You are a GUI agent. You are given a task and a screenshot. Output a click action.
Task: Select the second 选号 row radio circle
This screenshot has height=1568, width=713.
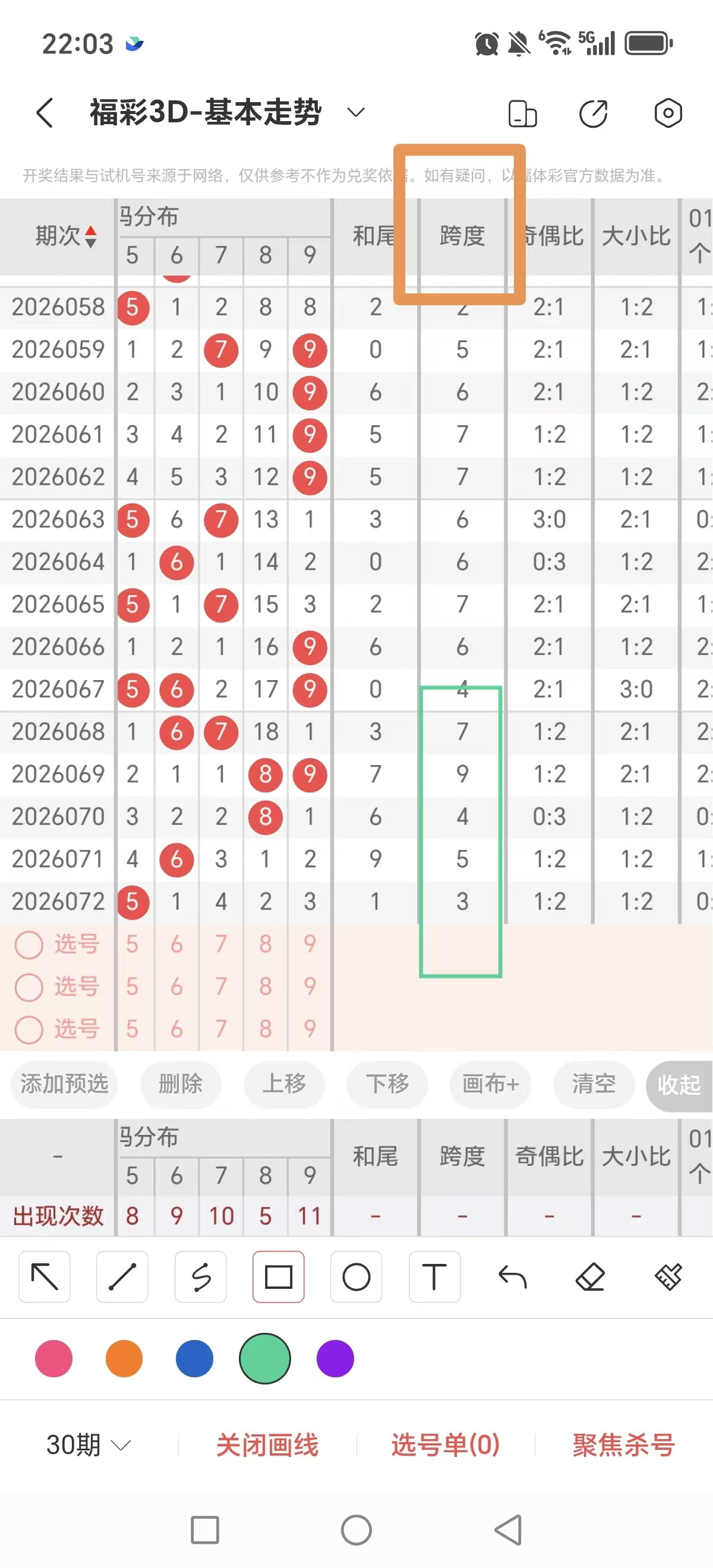point(29,987)
